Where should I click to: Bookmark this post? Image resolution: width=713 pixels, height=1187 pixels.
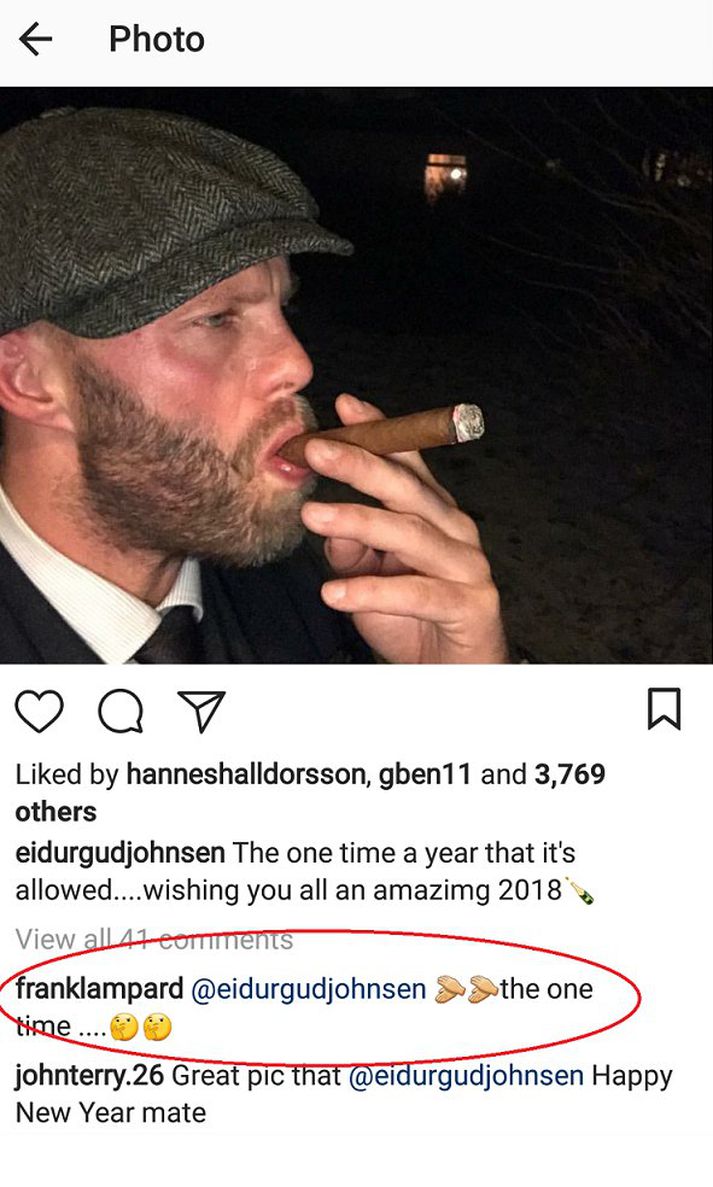pyautogui.click(x=665, y=709)
